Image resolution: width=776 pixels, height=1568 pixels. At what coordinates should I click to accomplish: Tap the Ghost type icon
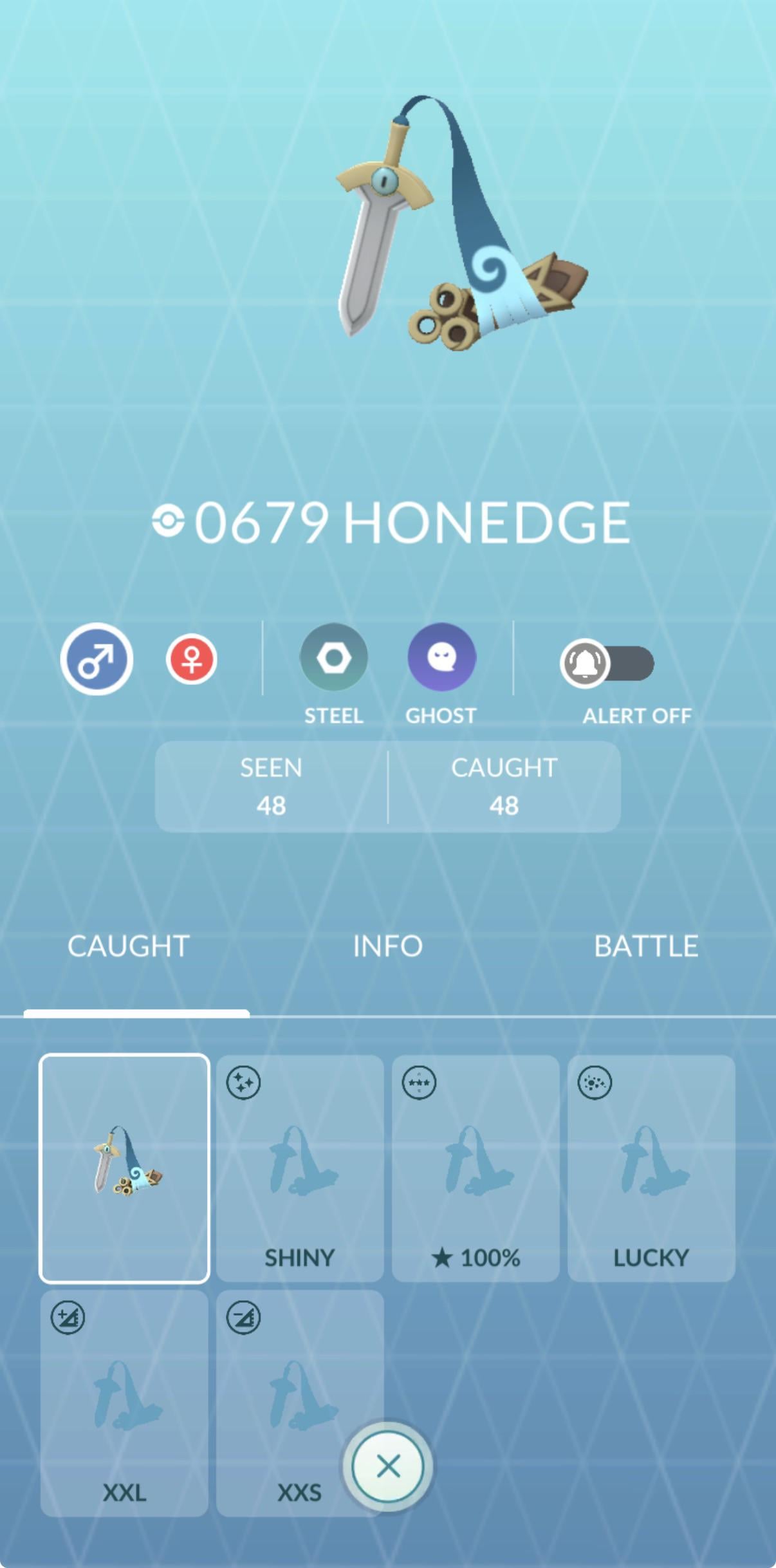441,658
